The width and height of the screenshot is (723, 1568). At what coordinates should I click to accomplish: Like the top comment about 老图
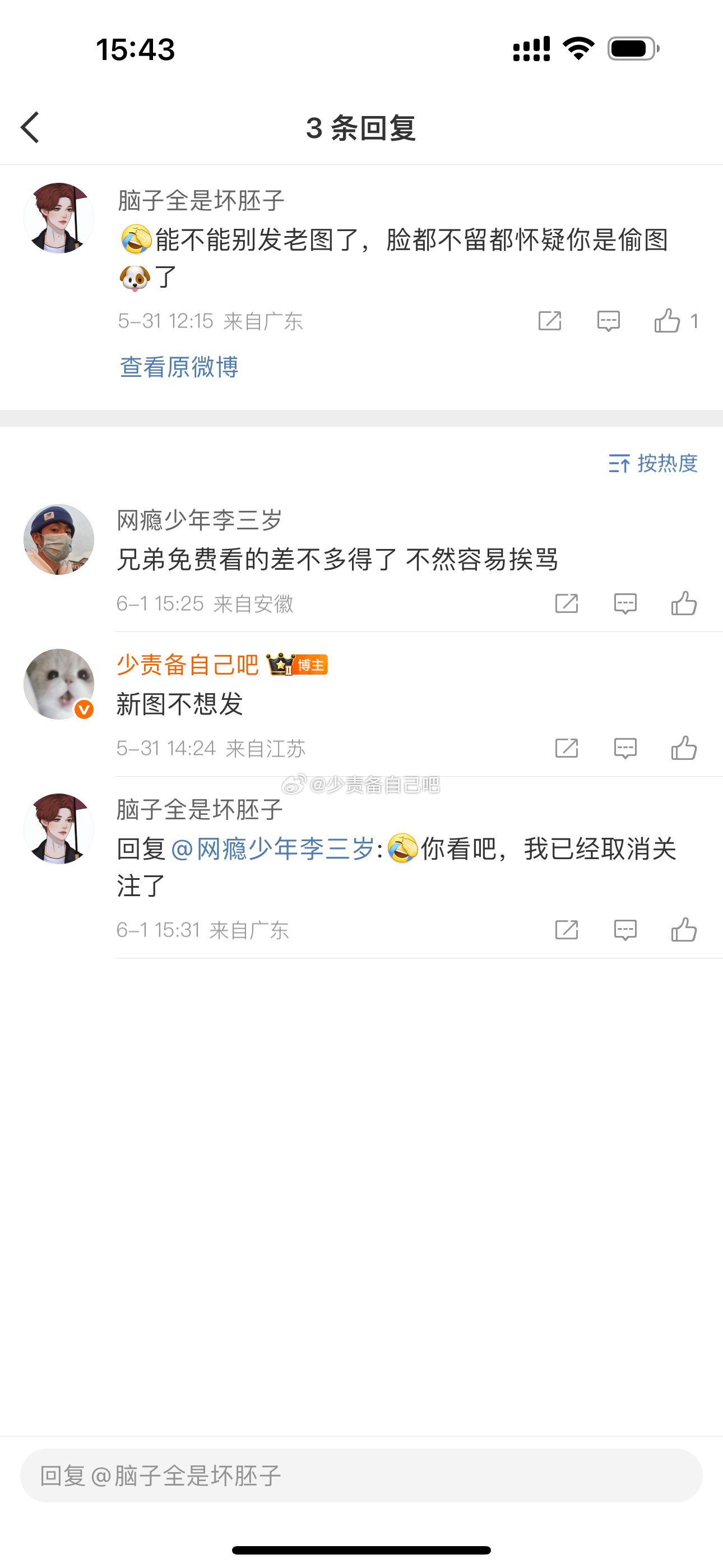[668, 321]
